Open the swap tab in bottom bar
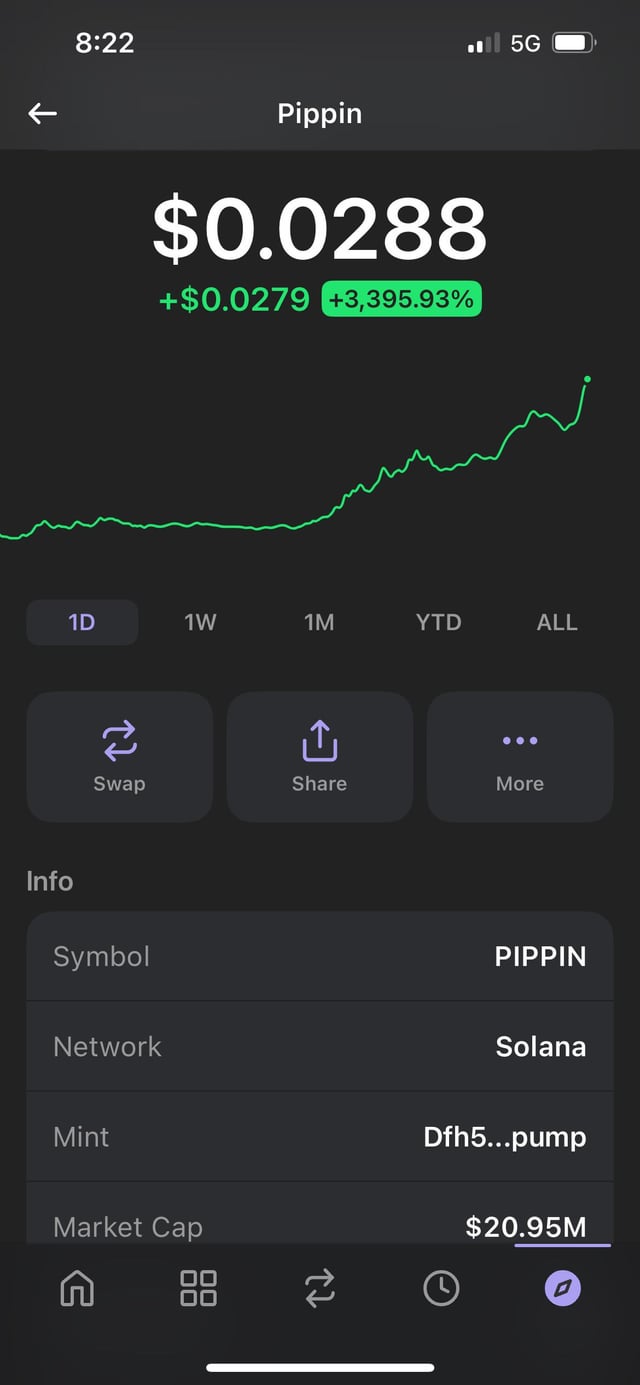 (x=320, y=1289)
